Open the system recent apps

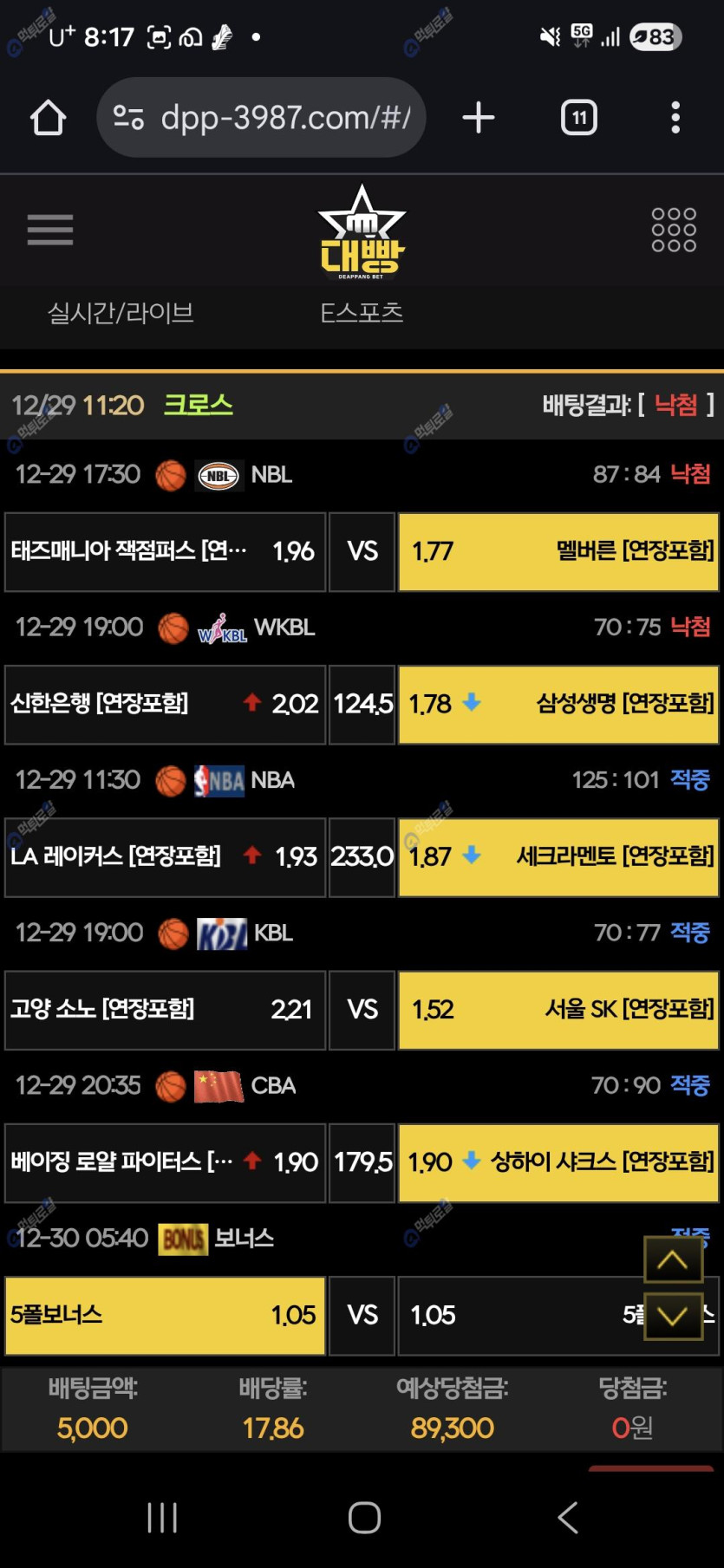tap(162, 1517)
